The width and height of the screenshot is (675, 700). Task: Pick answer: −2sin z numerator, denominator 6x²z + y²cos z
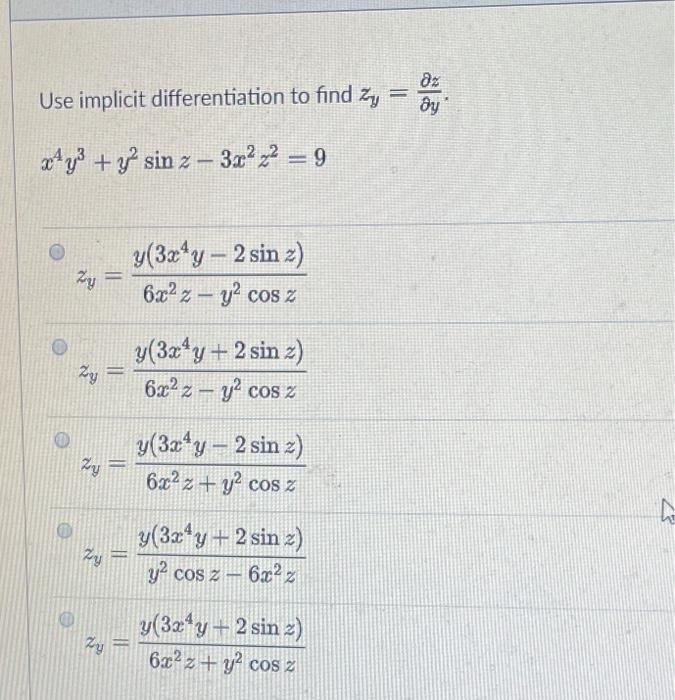(61, 439)
